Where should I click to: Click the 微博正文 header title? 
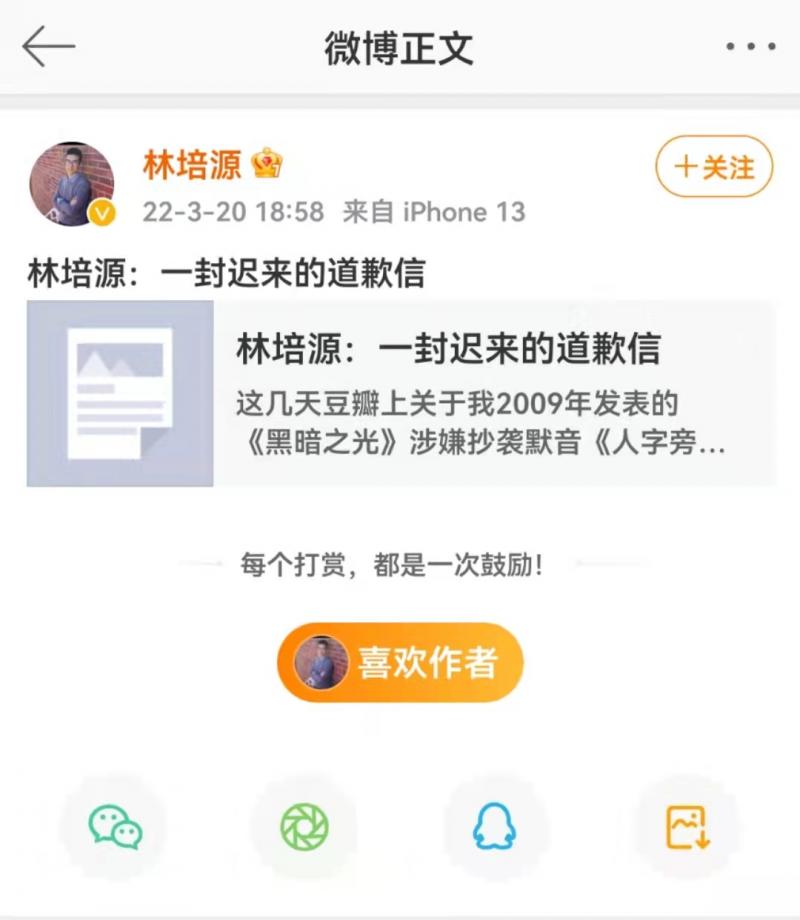pyautogui.click(x=400, y=46)
